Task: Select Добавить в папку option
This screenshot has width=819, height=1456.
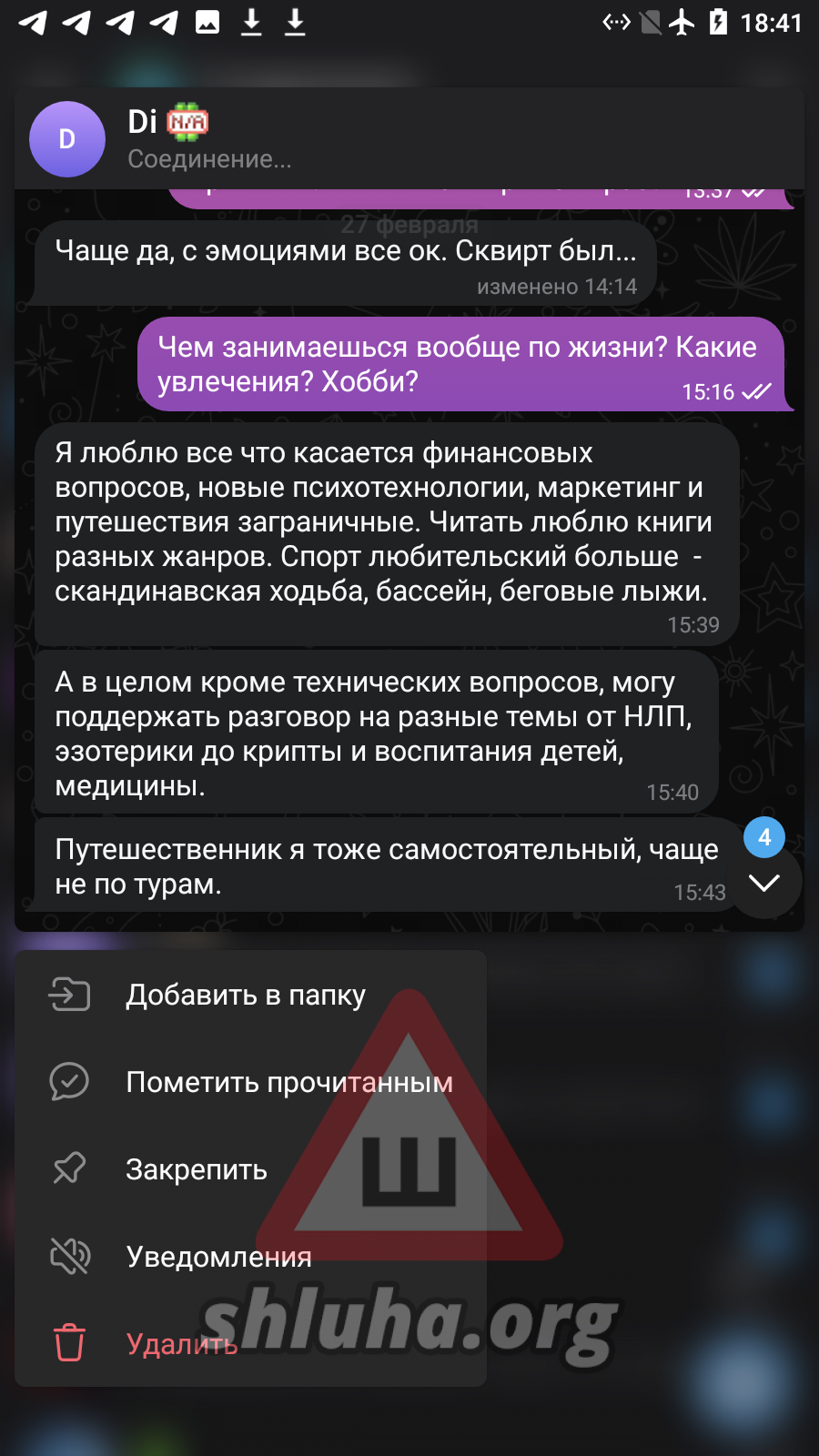Action: (x=246, y=995)
